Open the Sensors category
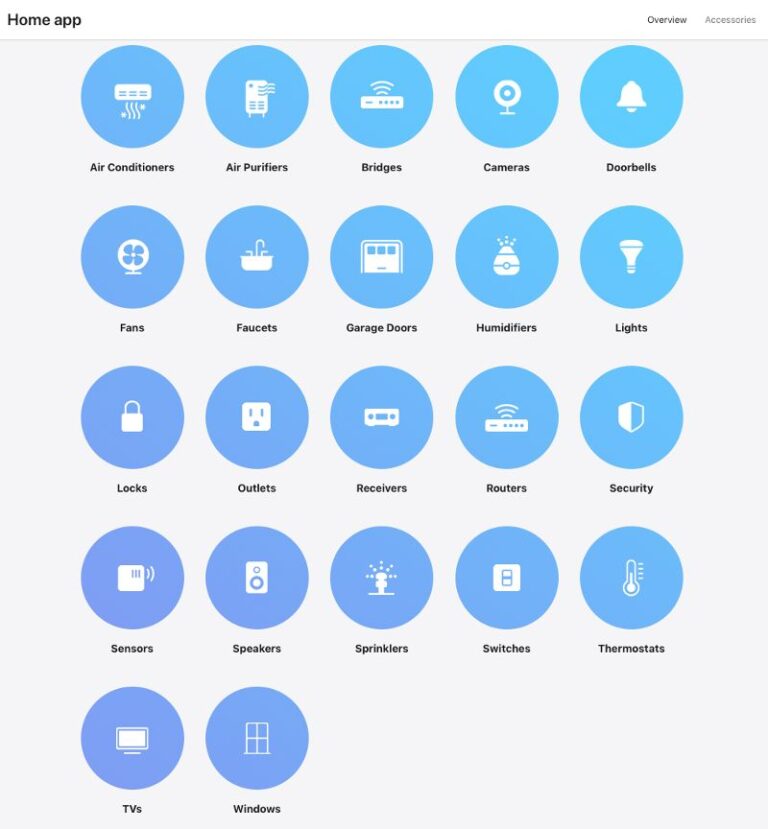 pos(132,578)
